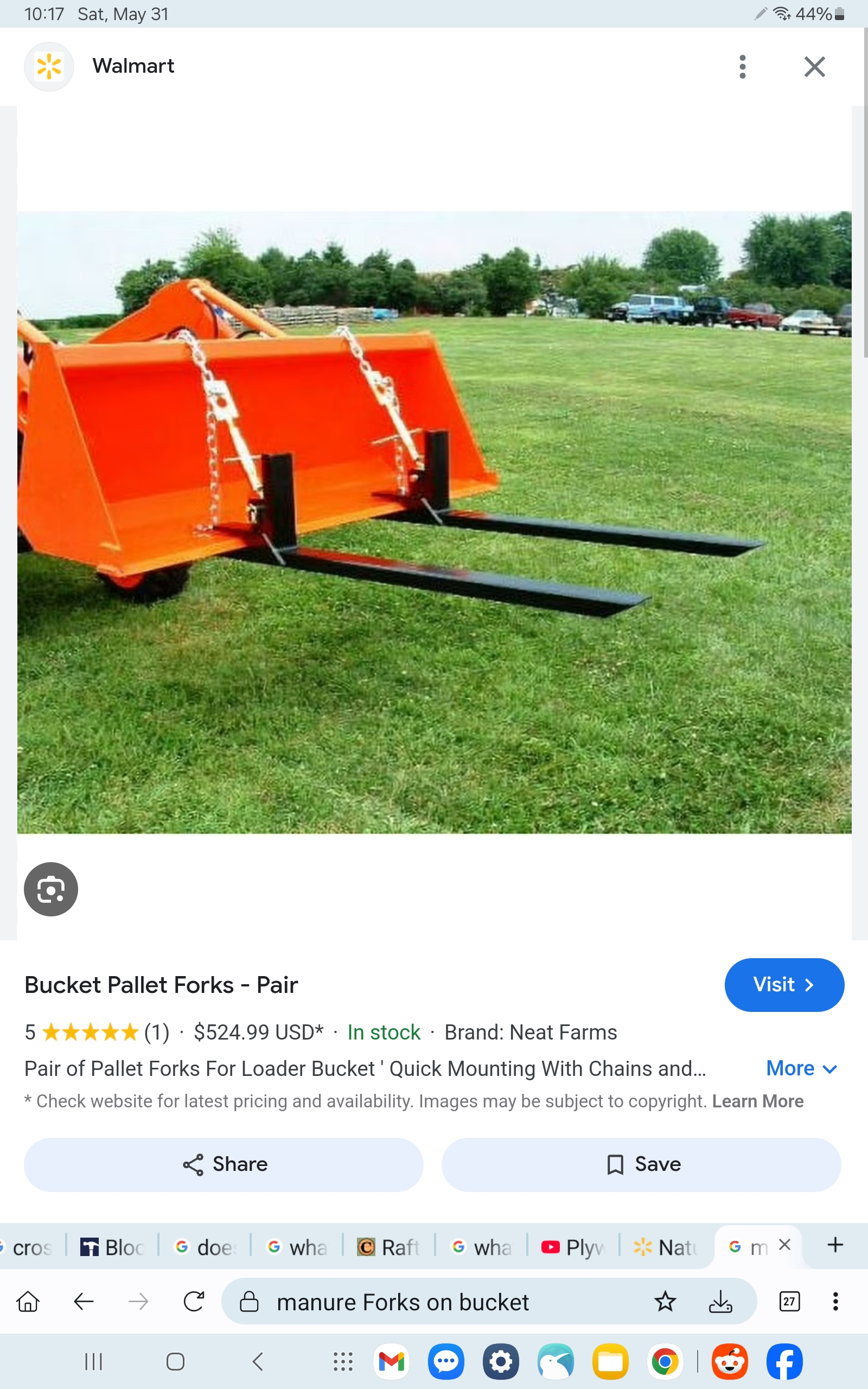The height and width of the screenshot is (1389, 868).
Task: Search this image with Google Lens
Action: [x=50, y=889]
